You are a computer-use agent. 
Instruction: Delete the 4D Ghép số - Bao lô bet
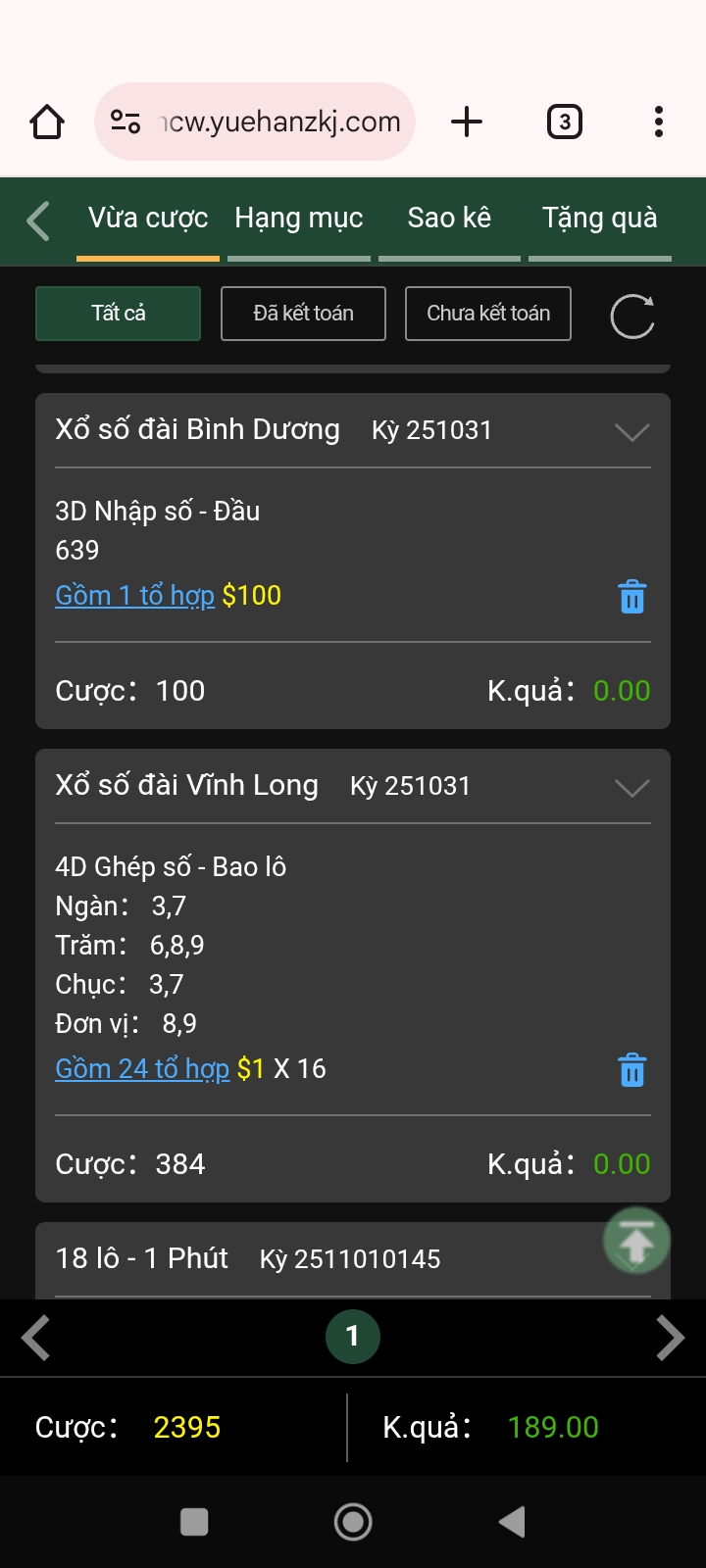pos(632,1070)
